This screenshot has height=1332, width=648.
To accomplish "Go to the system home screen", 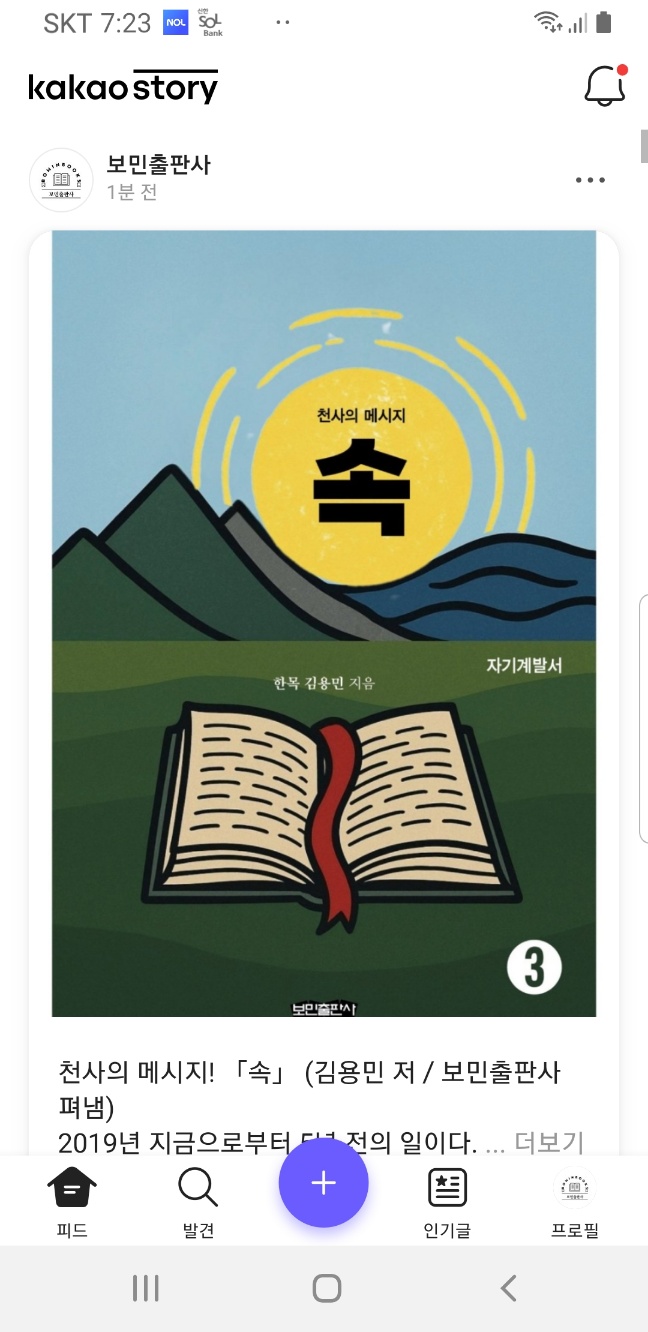I will 326,1288.
